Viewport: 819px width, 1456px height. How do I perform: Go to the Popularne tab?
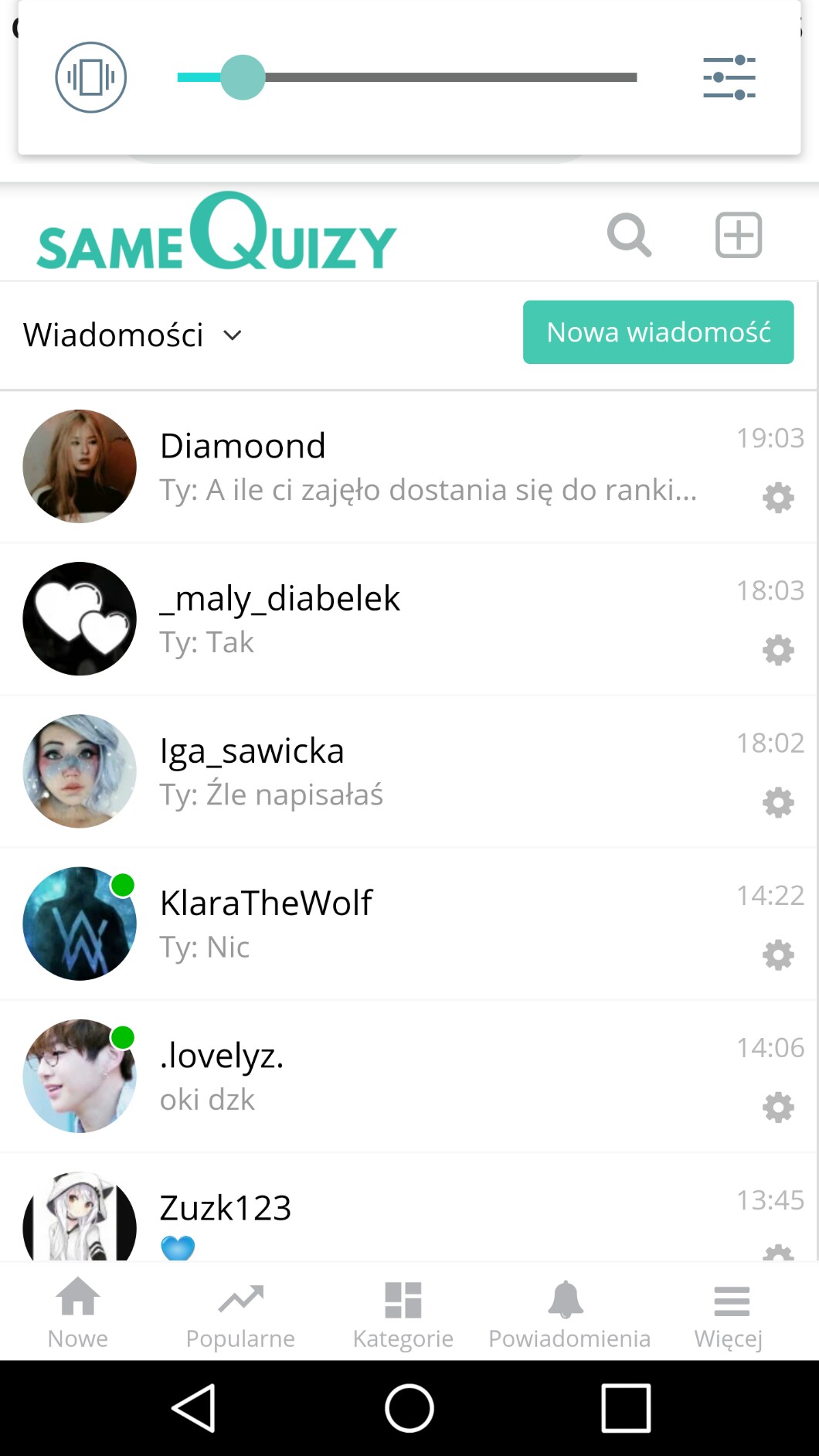pyautogui.click(x=240, y=1313)
